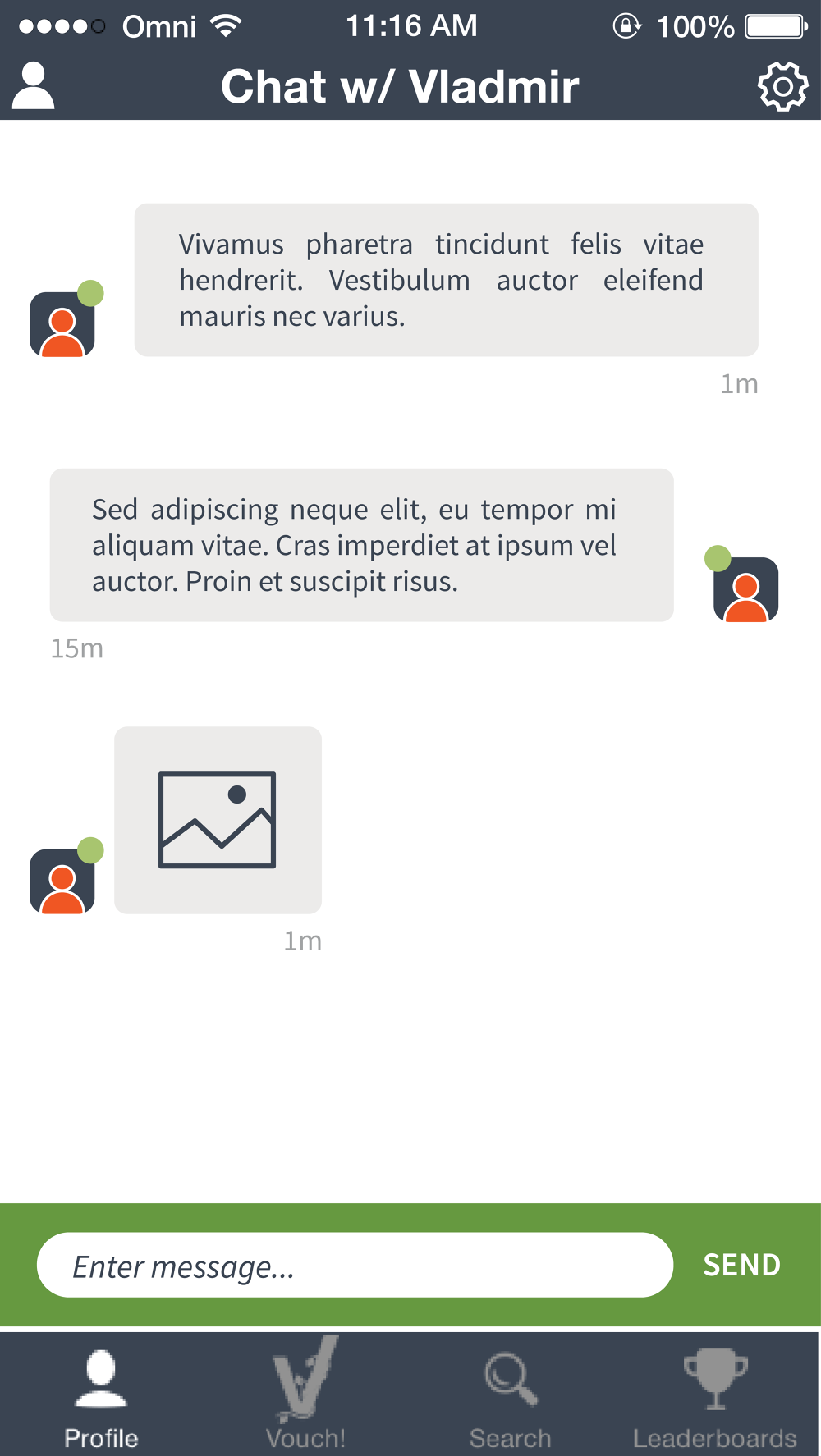Tap the avatar beside the Vivamus message

coord(64,322)
